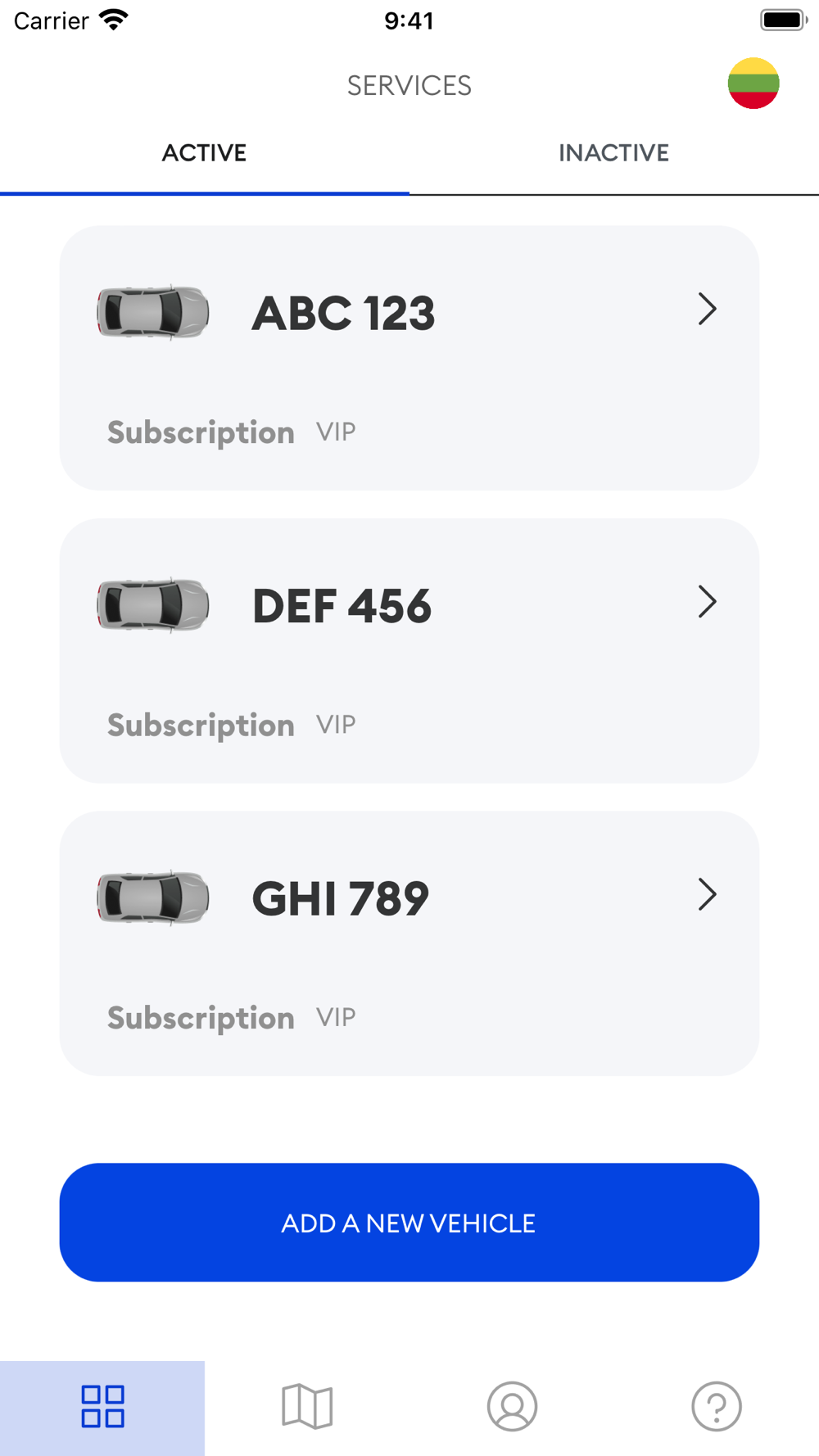The width and height of the screenshot is (819, 1456).
Task: Open the ABC 123 vehicle card
Action: click(409, 358)
